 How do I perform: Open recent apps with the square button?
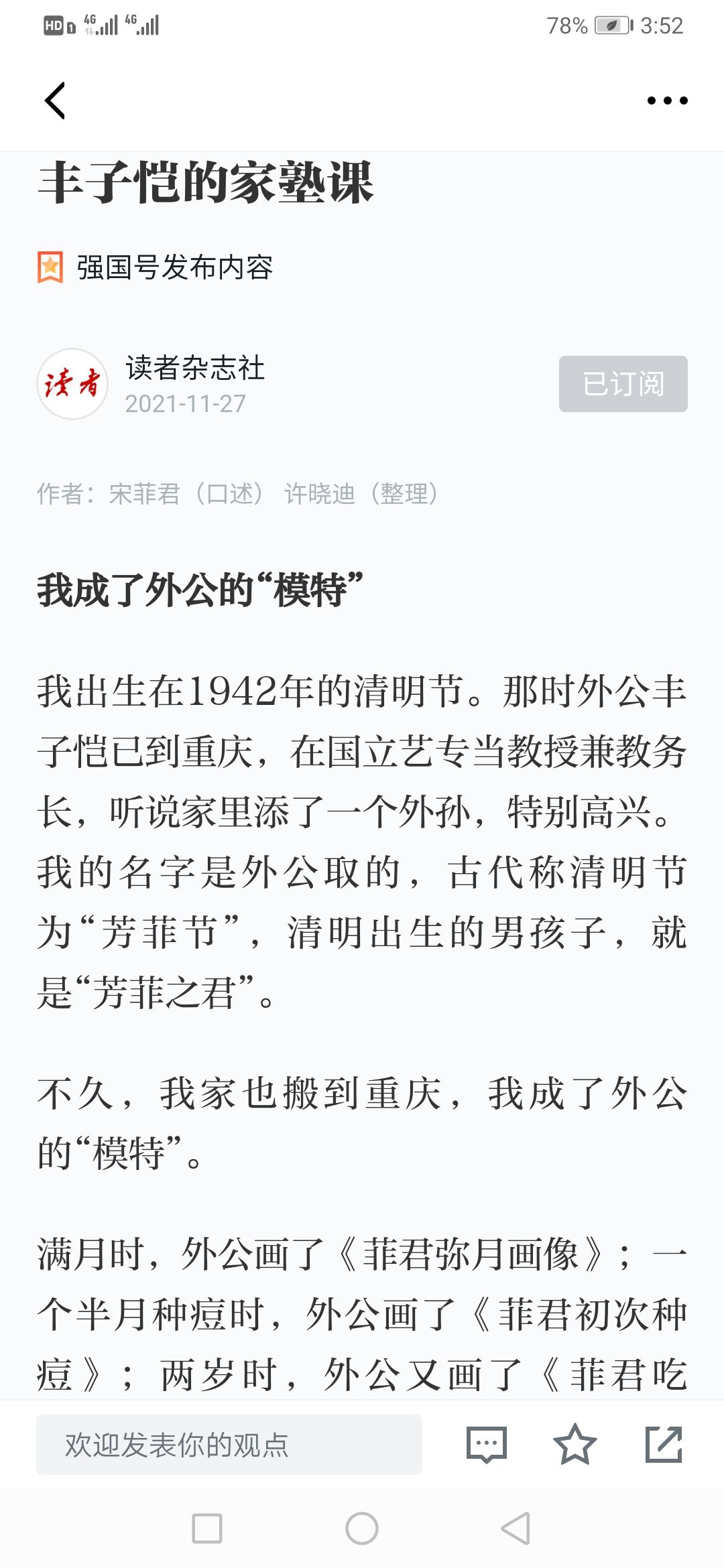[207, 1528]
